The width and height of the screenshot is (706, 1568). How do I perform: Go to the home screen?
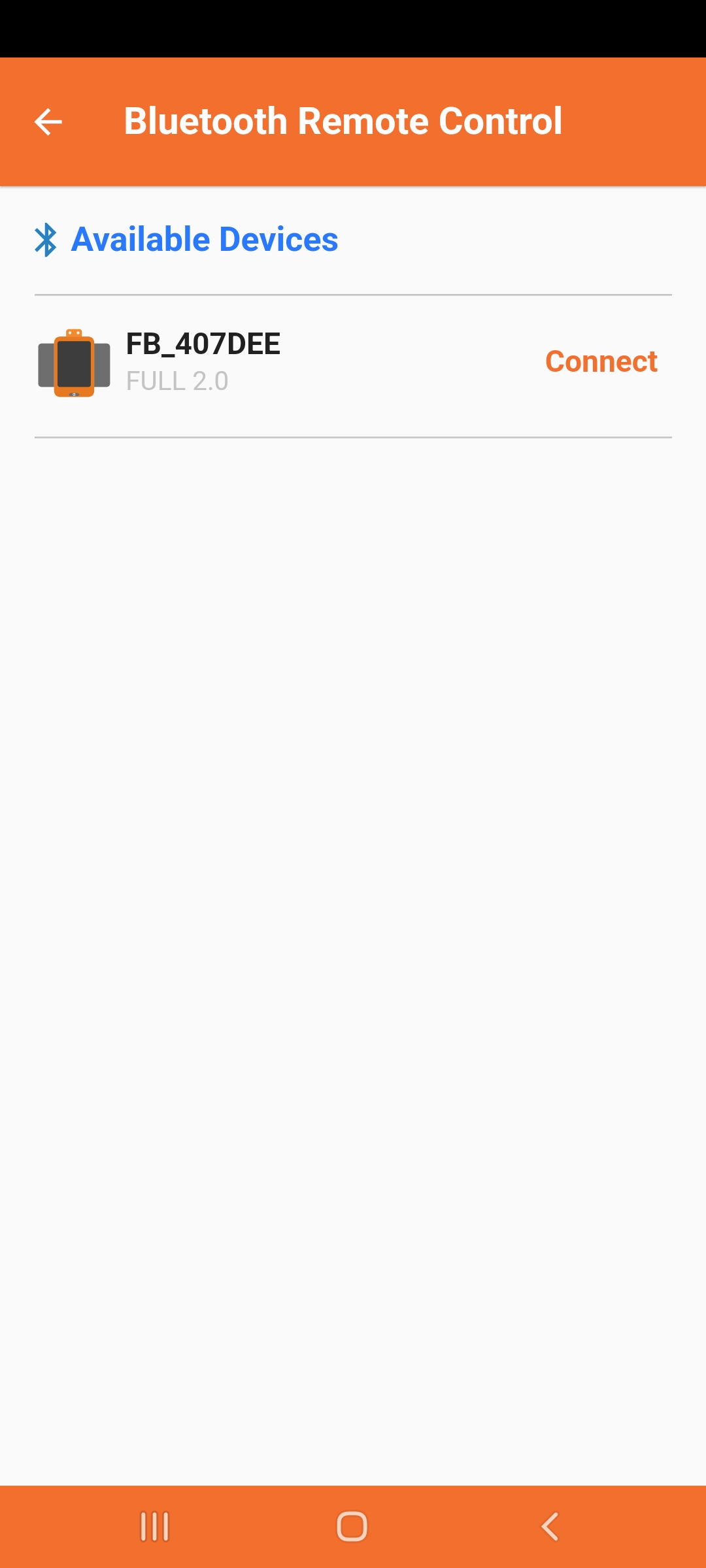click(x=352, y=1527)
